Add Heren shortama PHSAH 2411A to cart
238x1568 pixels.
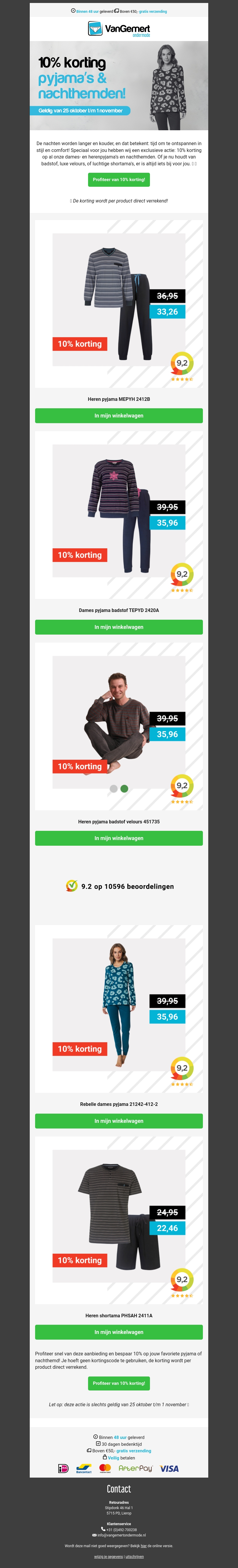click(119, 1331)
